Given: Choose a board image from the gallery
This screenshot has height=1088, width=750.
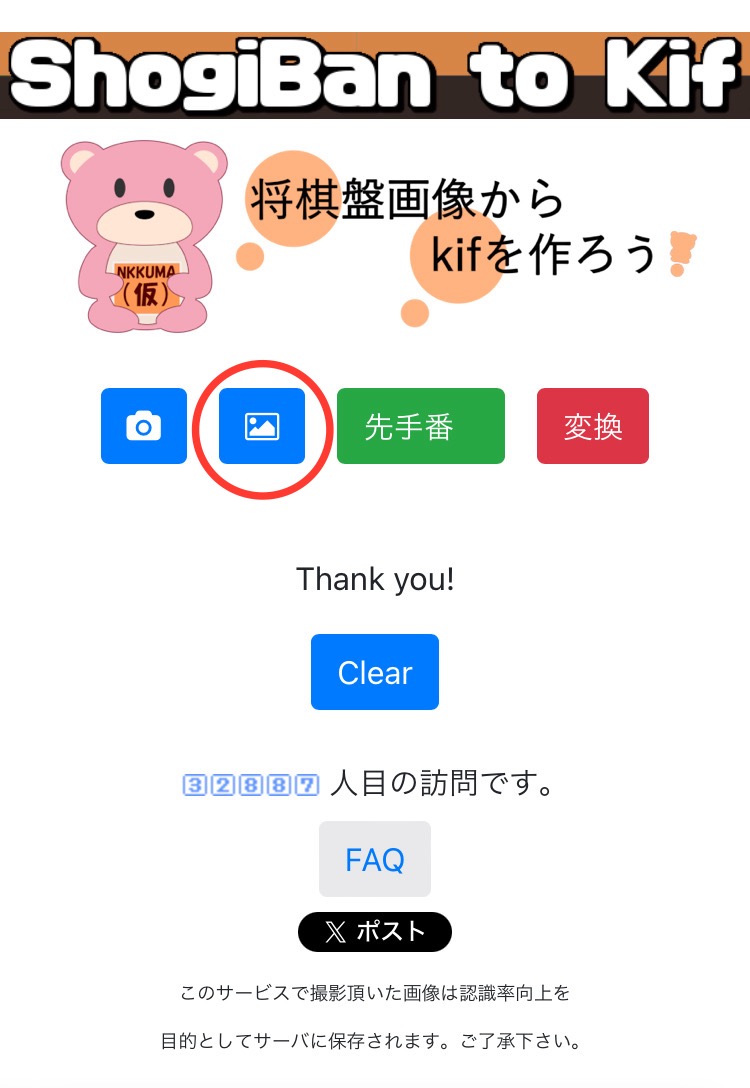Looking at the screenshot, I should click(x=262, y=426).
